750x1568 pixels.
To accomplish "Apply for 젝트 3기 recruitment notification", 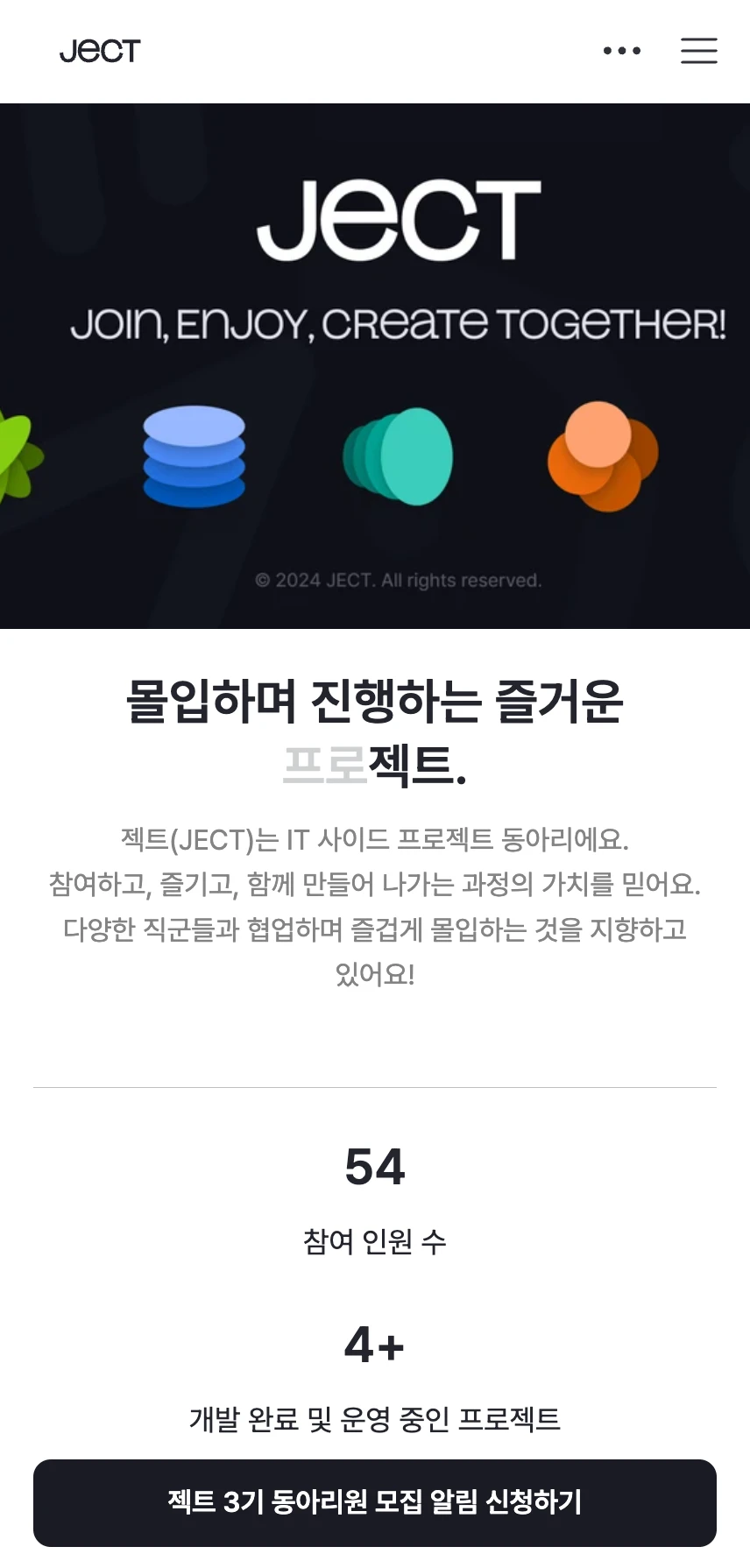I will (x=375, y=1501).
